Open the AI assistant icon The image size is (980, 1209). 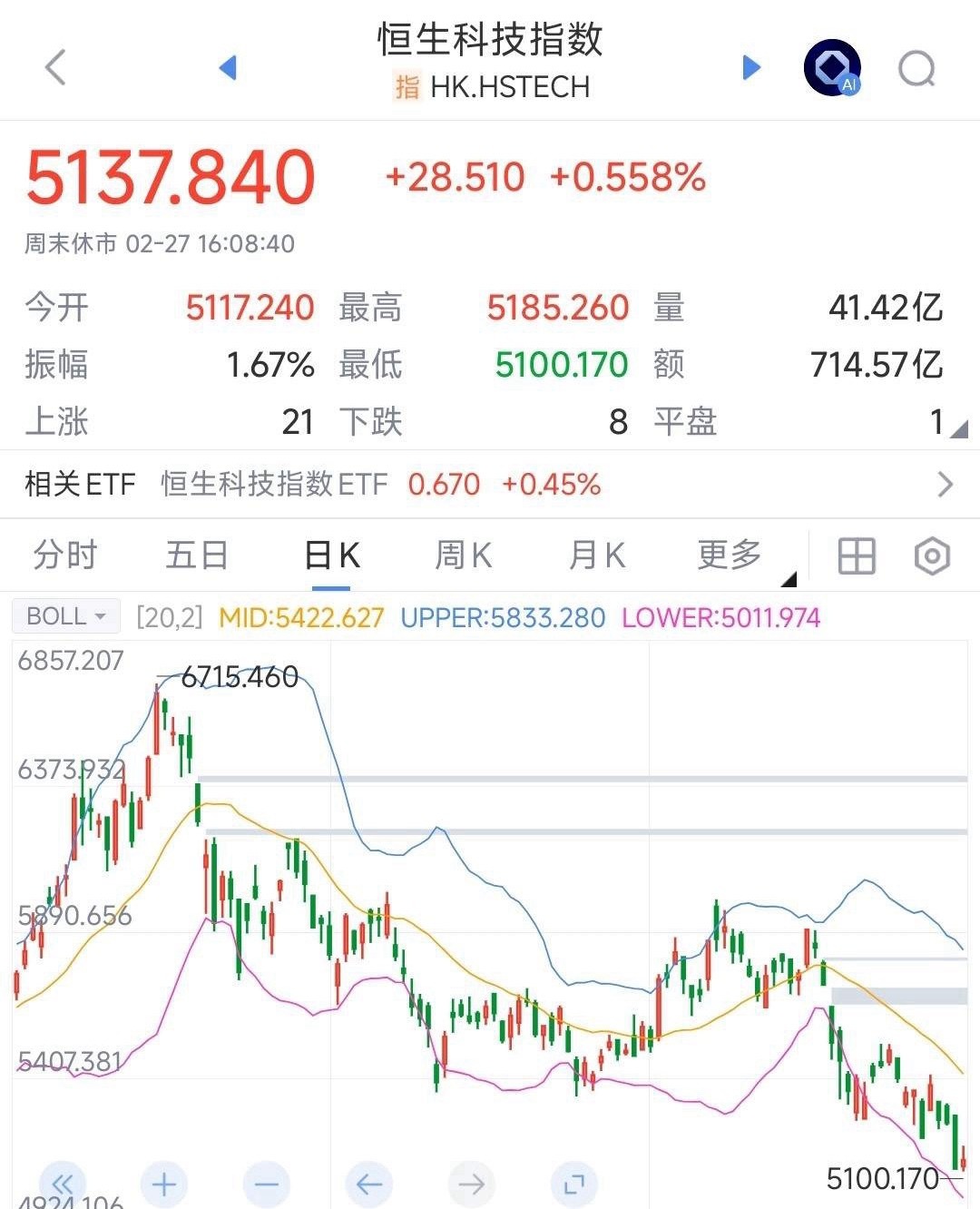tap(833, 65)
